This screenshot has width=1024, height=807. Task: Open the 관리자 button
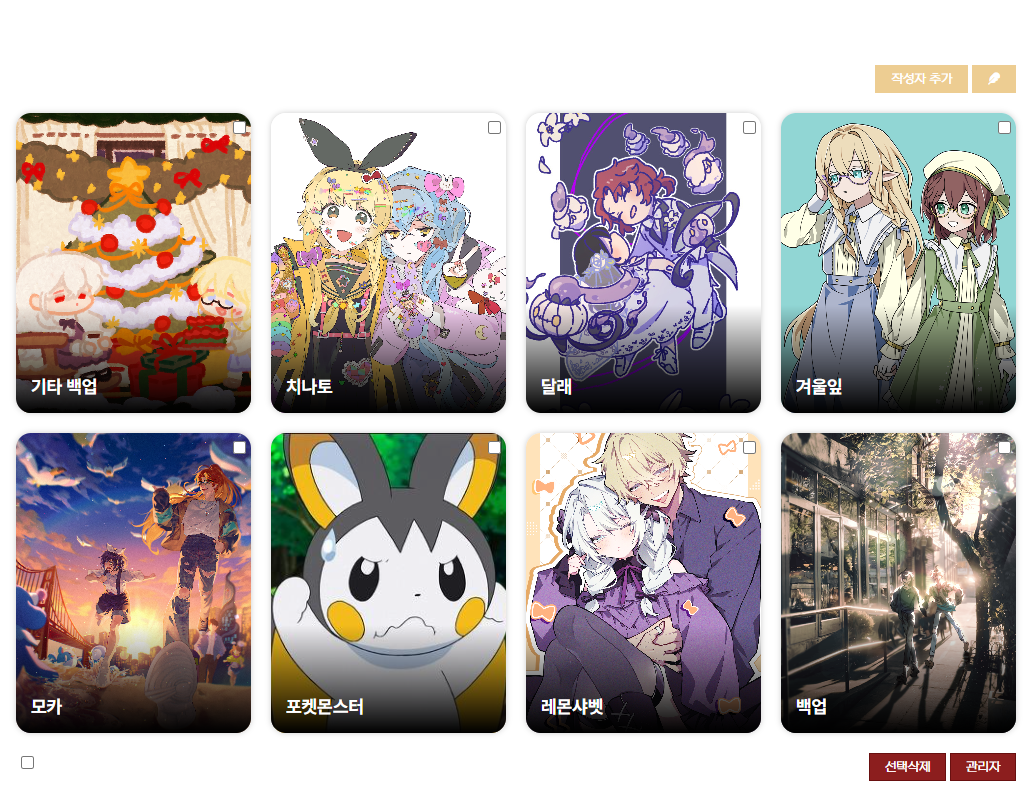tap(982, 767)
